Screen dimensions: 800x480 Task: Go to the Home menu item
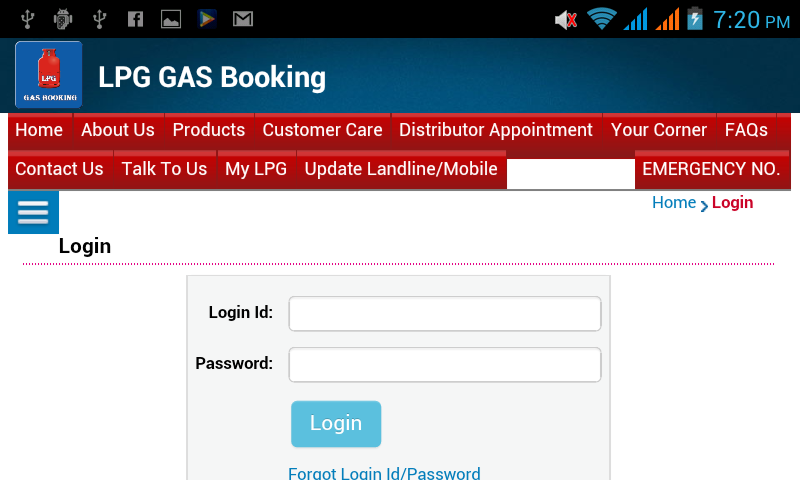pyautogui.click(x=39, y=130)
